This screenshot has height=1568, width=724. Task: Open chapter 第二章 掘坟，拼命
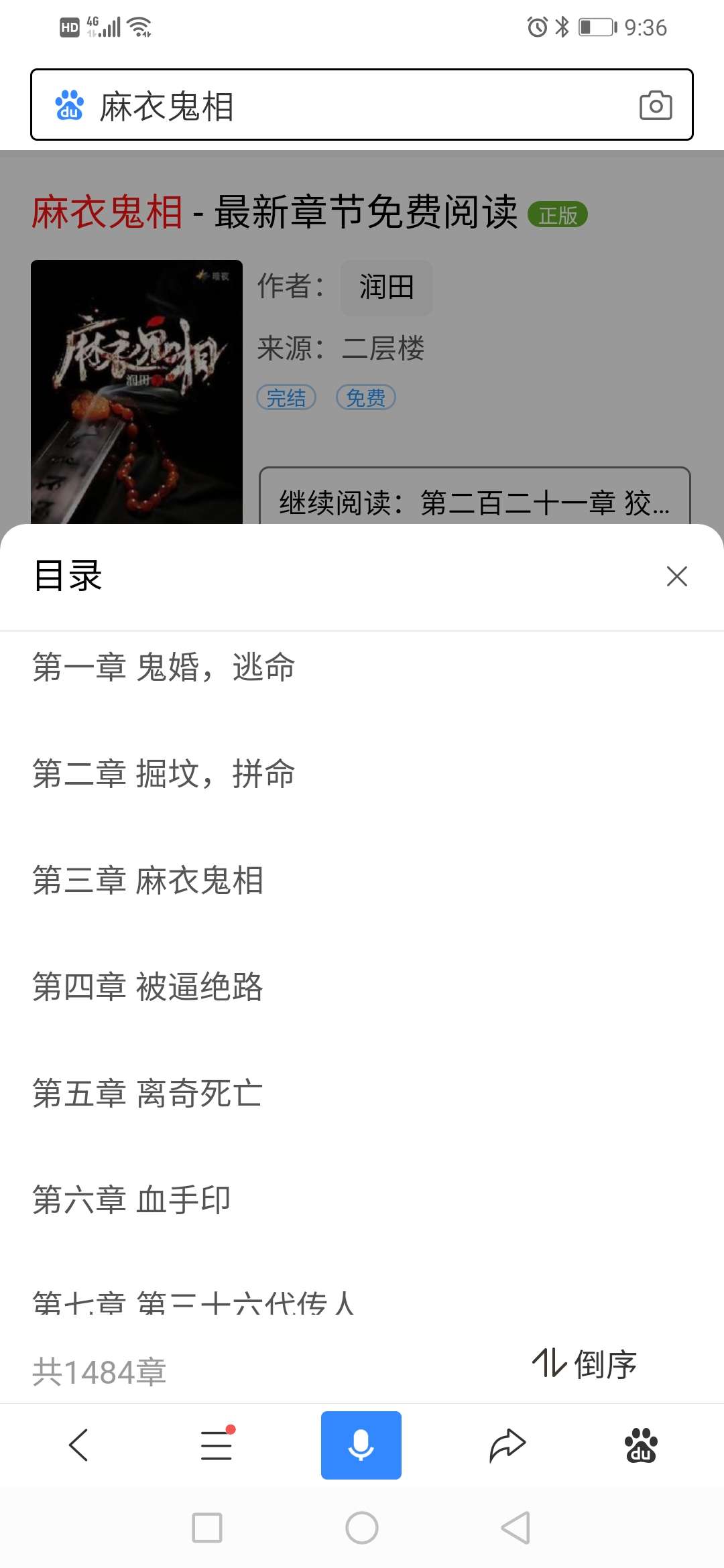pos(362,773)
